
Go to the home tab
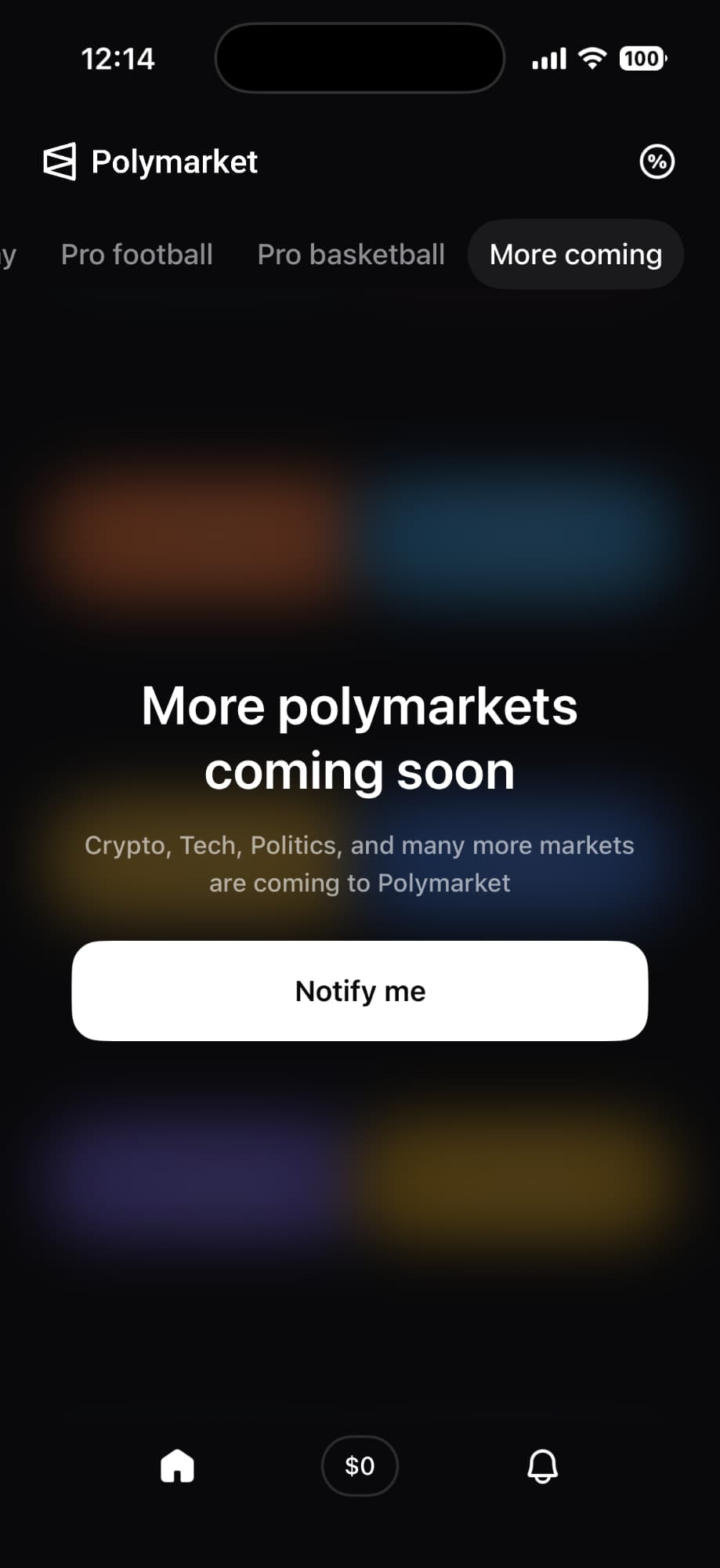[177, 1466]
